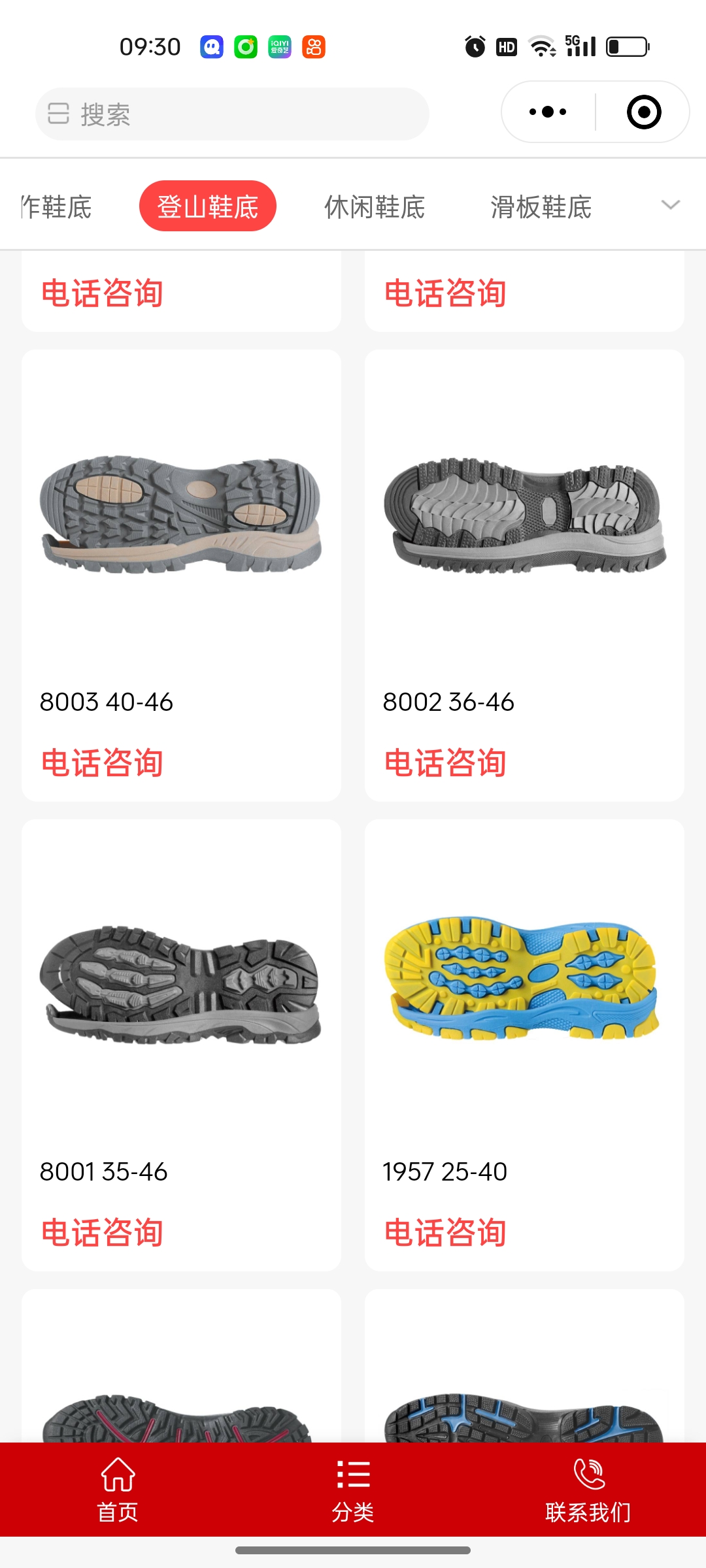Call for inquiry on product 8001 35-46
The height and width of the screenshot is (1568, 706).
(102, 1233)
